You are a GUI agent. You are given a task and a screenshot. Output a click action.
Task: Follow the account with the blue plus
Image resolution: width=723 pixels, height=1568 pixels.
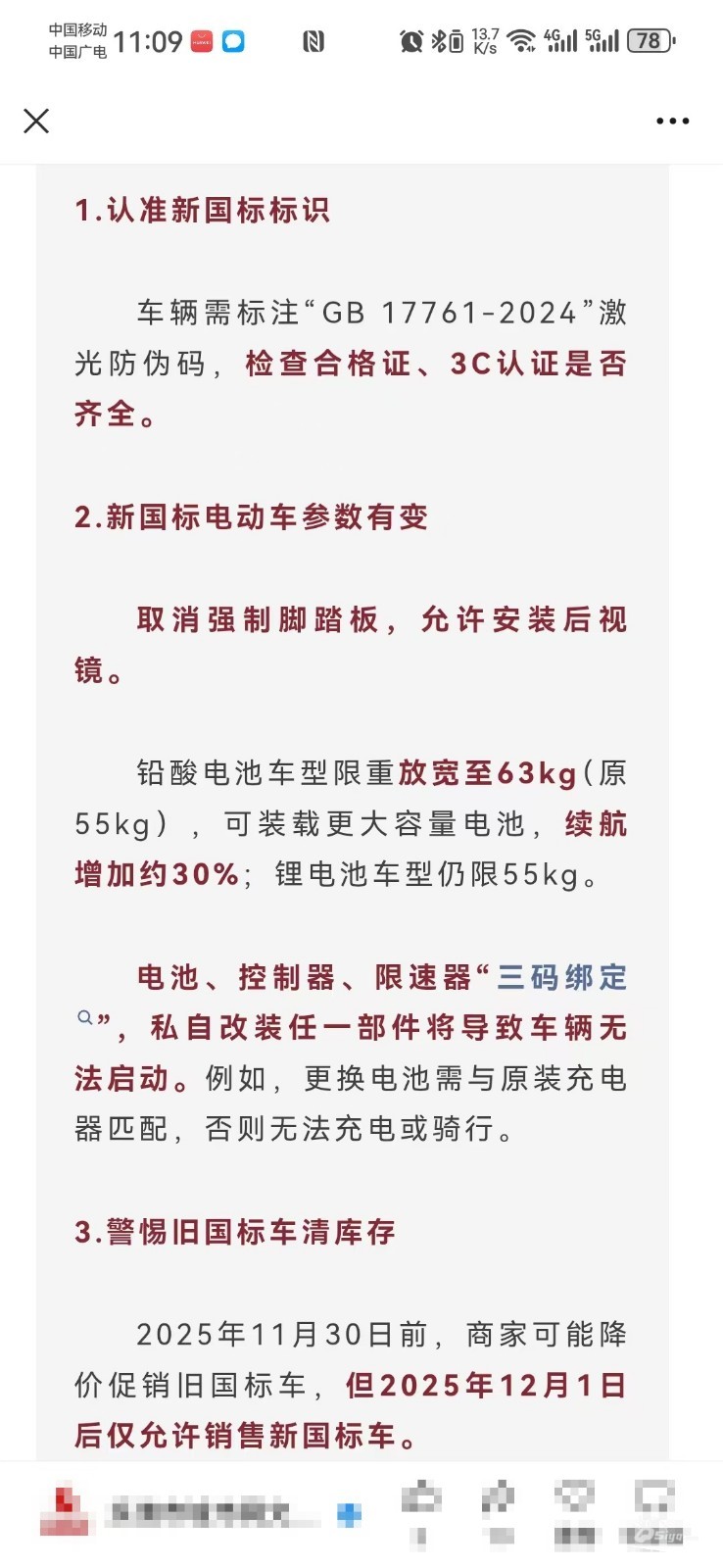[x=349, y=1514]
